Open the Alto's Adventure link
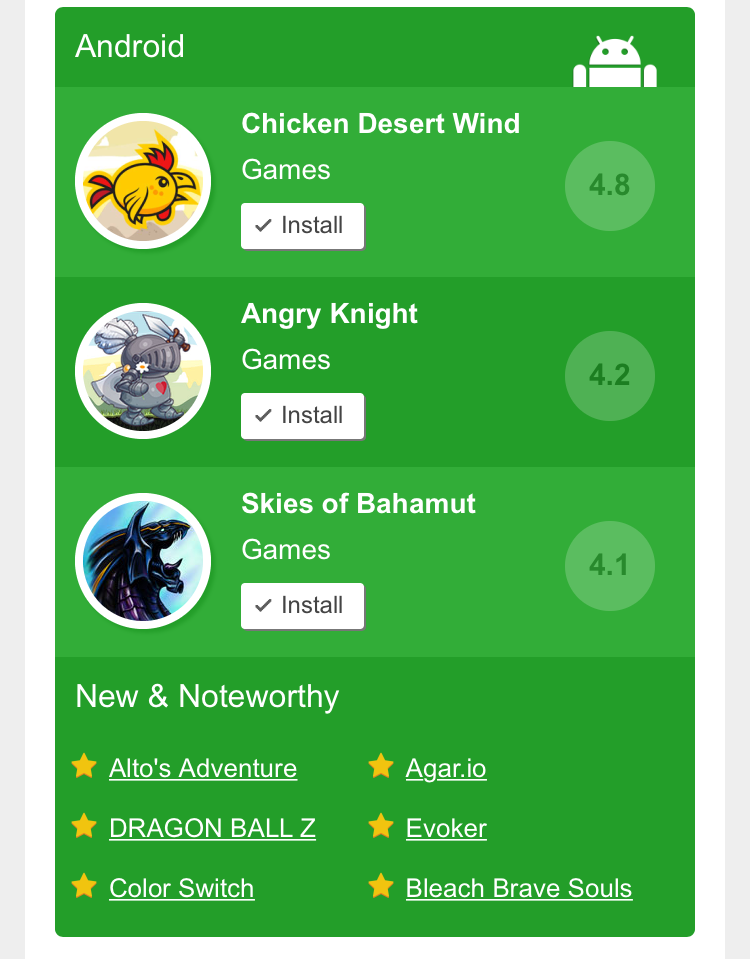750x959 pixels. (x=203, y=768)
